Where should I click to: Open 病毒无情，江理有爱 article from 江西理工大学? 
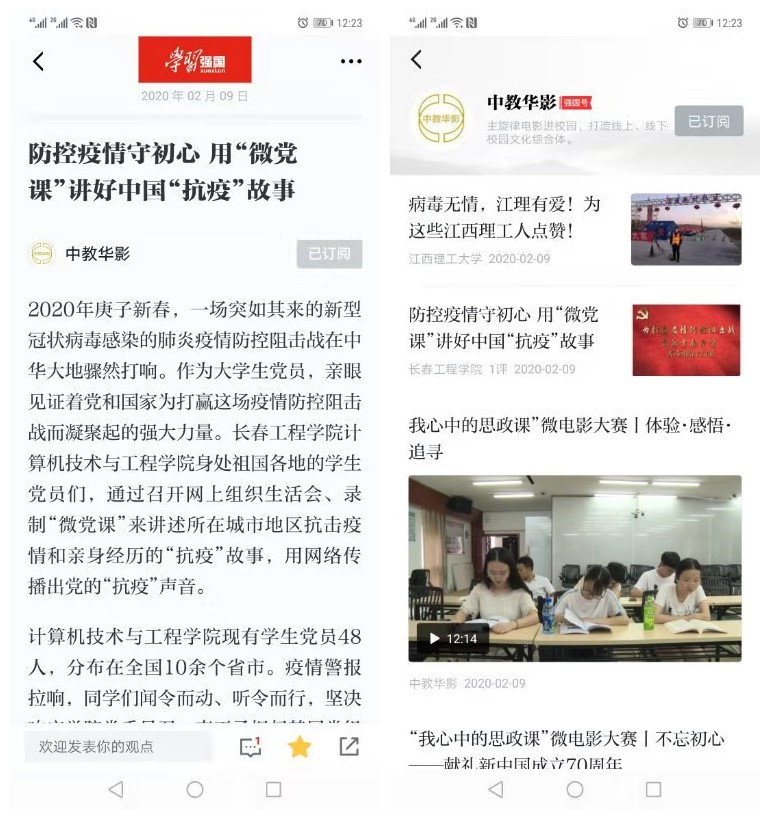coord(506,218)
